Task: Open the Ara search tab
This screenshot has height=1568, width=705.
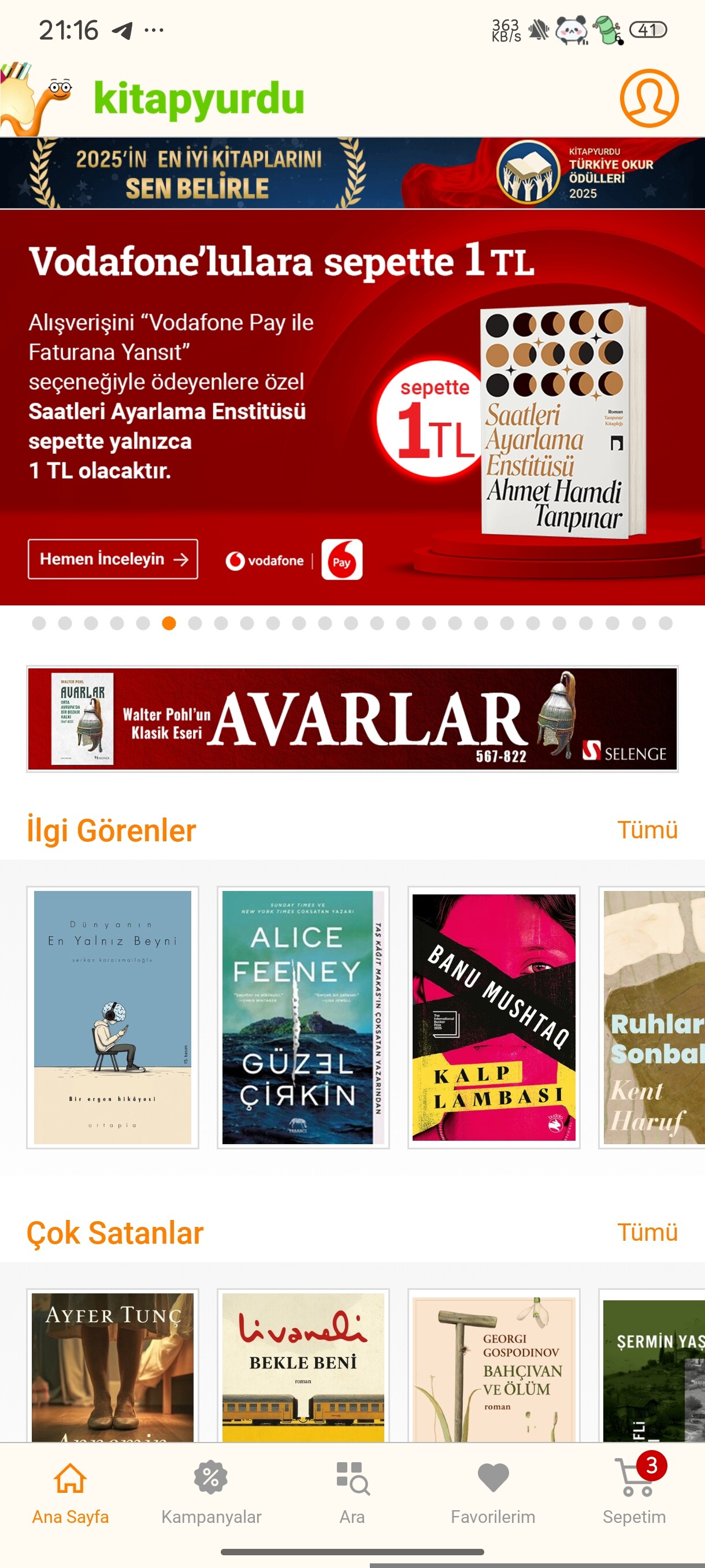Action: (352, 1492)
